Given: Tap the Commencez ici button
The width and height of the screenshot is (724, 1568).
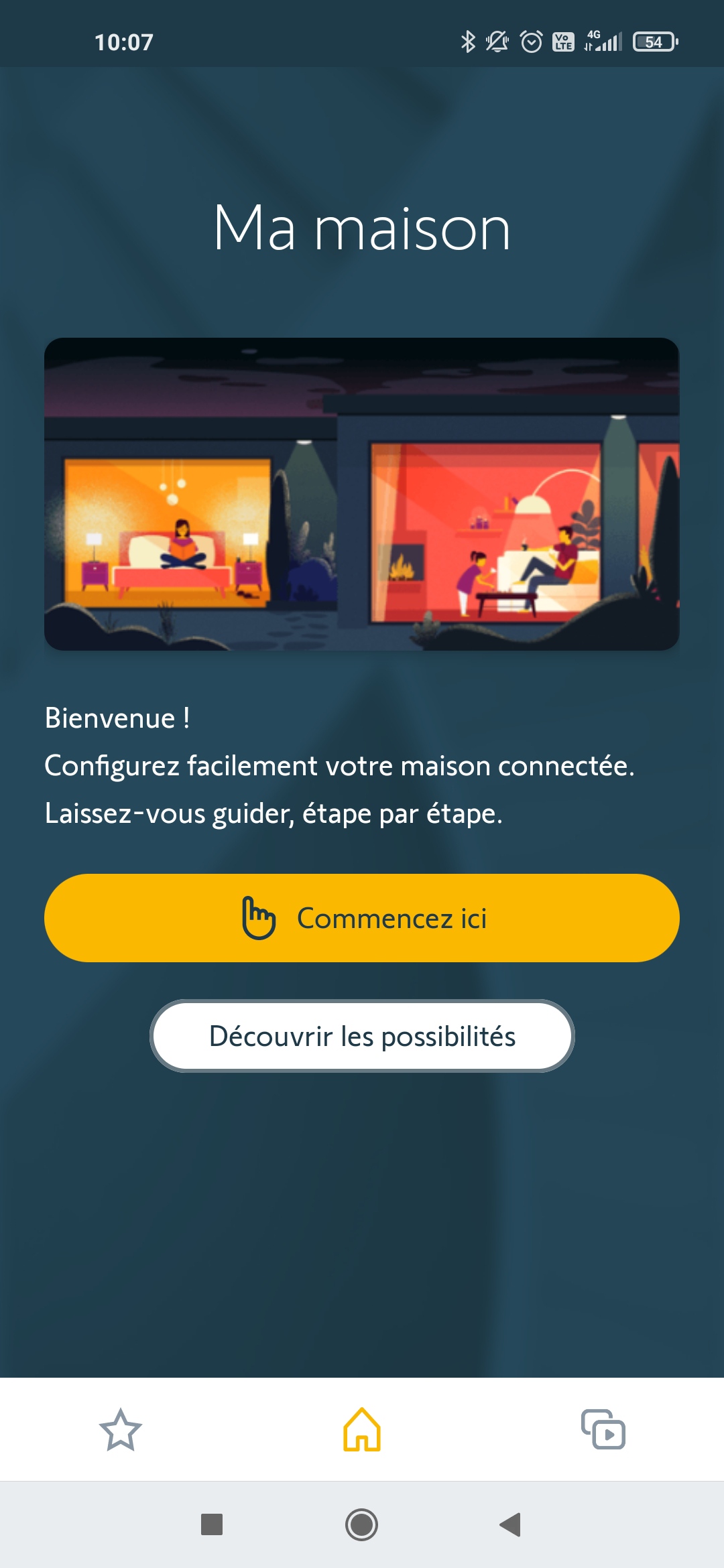Looking at the screenshot, I should [x=362, y=918].
